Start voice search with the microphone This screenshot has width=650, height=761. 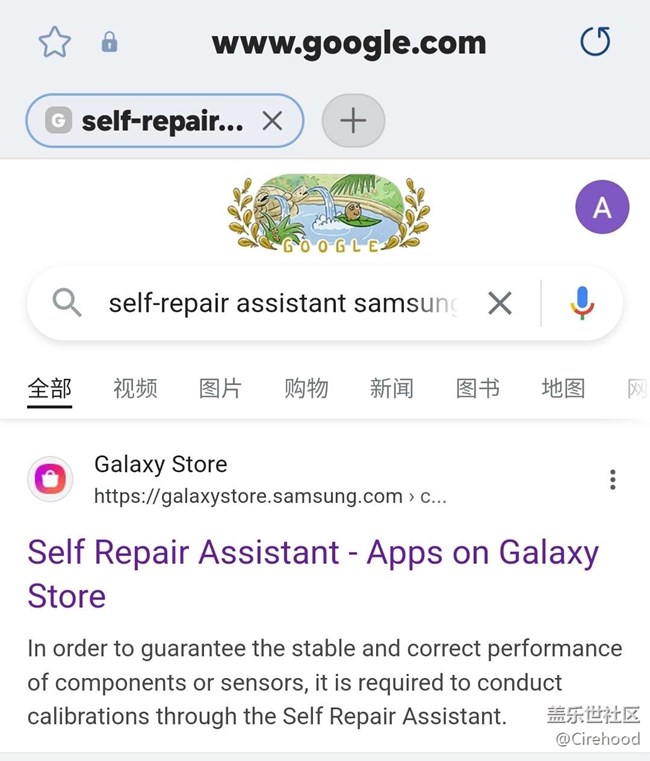pos(582,303)
